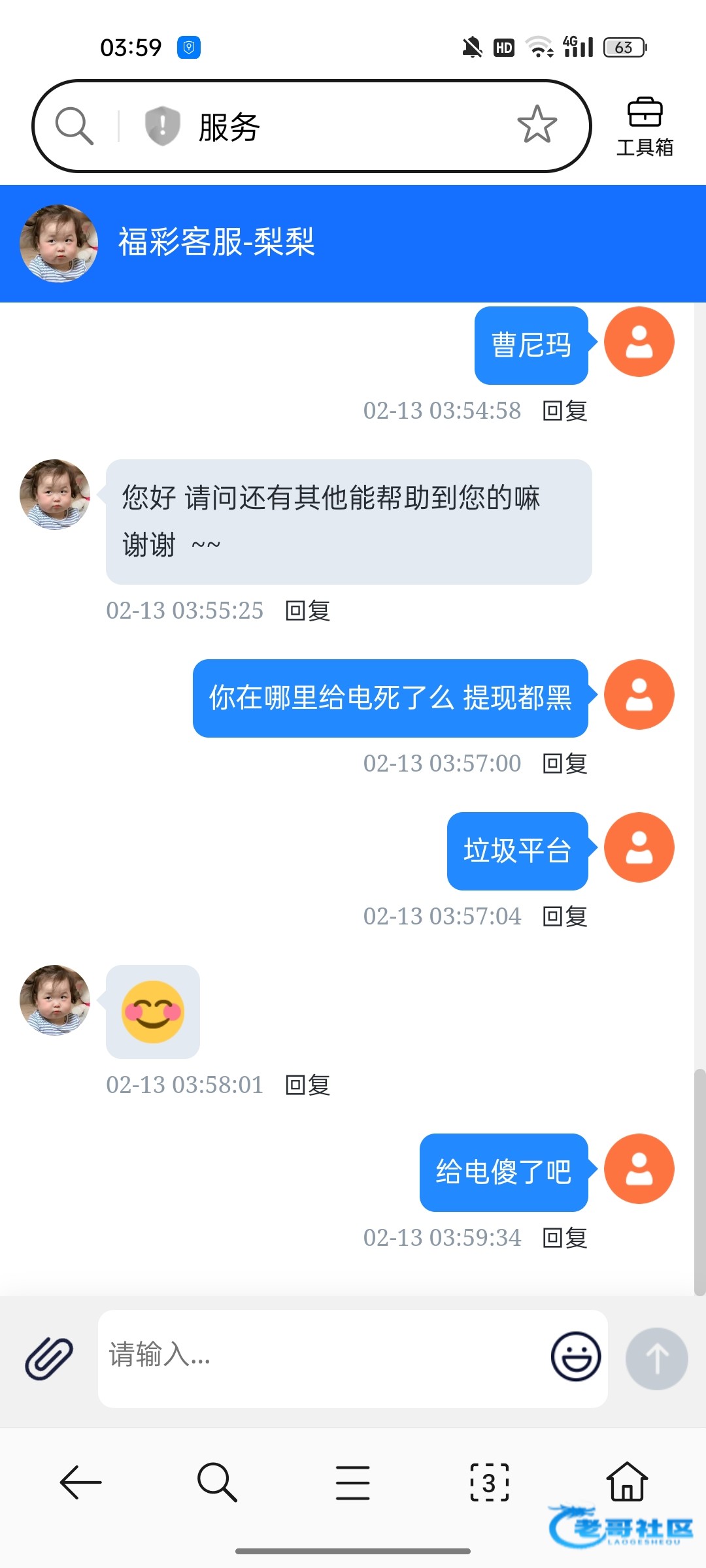Attach a file with the paperclip icon
Viewport: 706px width, 1568px height.
pos(49,1358)
